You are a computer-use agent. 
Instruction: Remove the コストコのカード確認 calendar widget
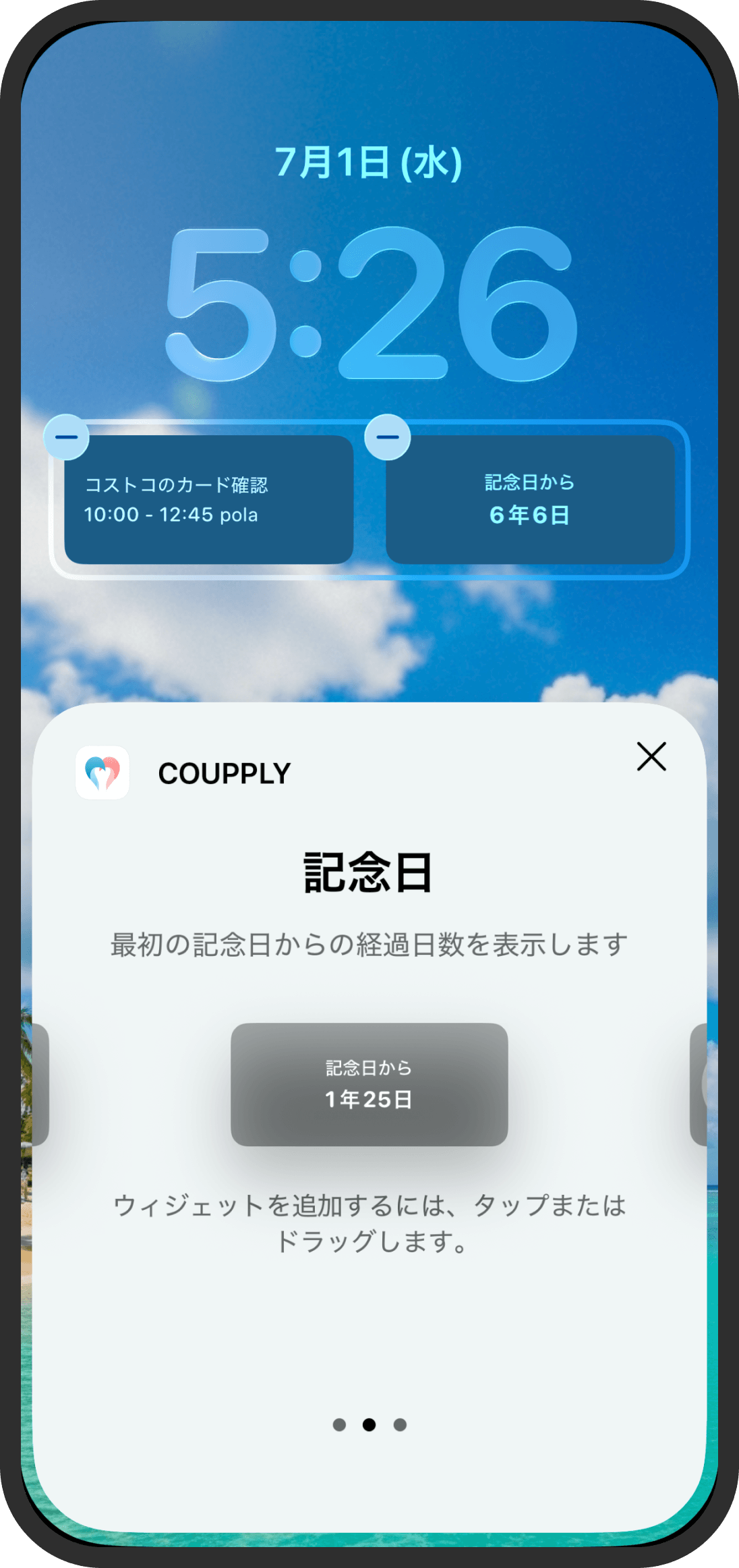[66, 437]
